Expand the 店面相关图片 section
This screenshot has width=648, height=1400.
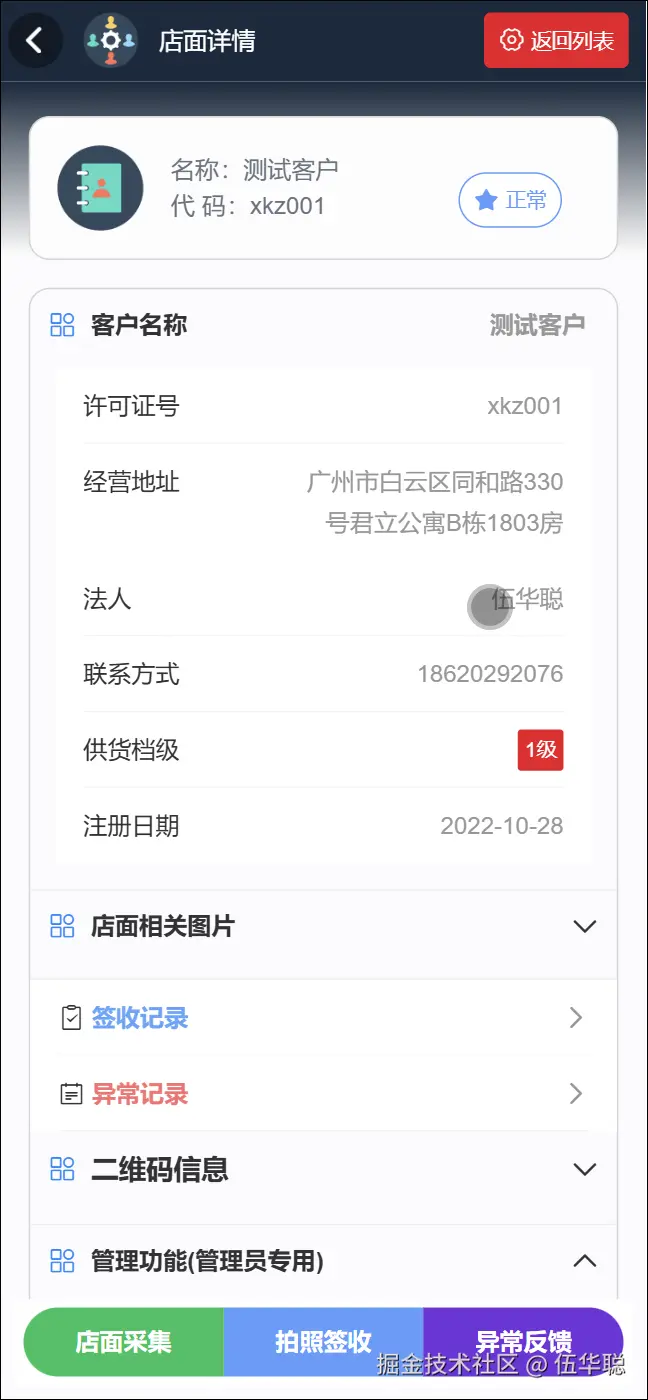584,926
